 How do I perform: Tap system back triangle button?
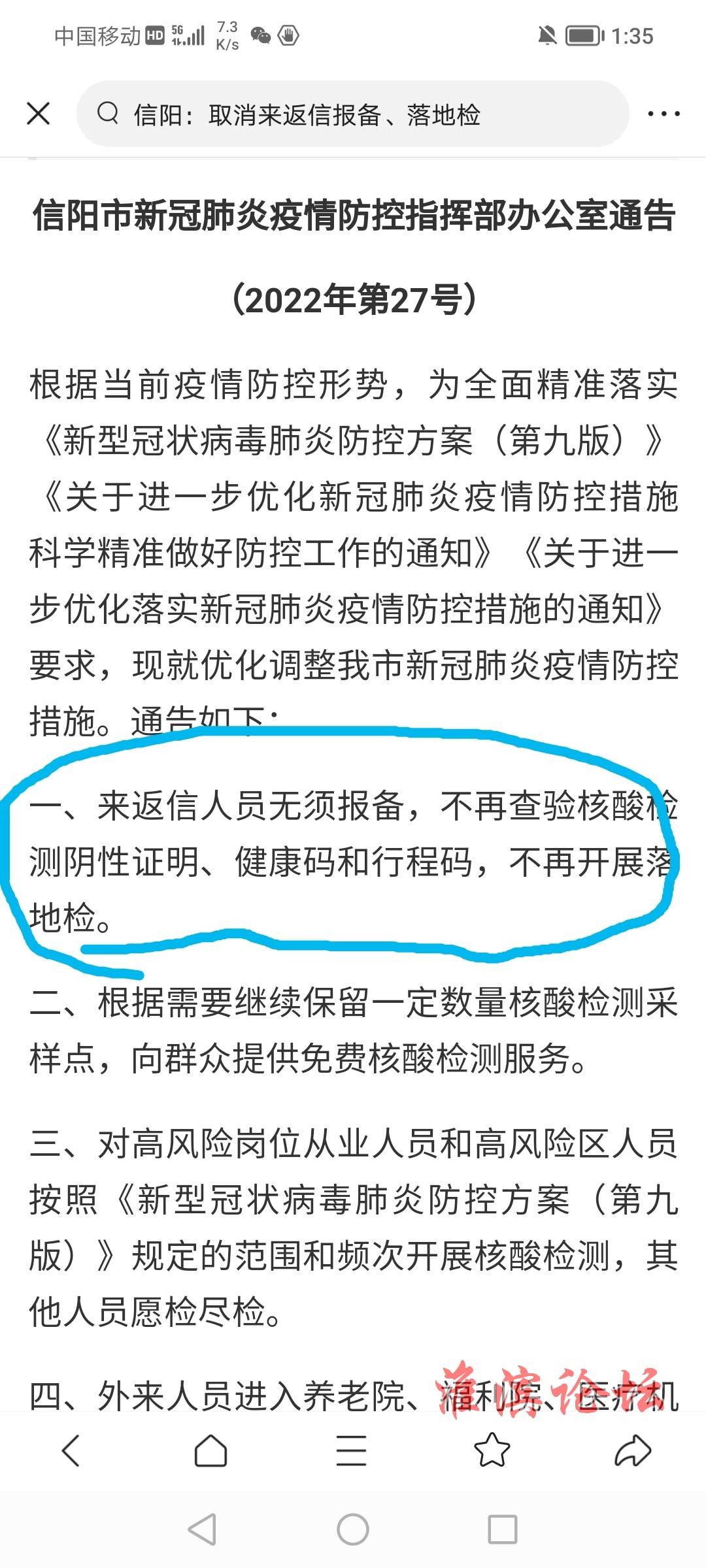pyautogui.click(x=202, y=1529)
